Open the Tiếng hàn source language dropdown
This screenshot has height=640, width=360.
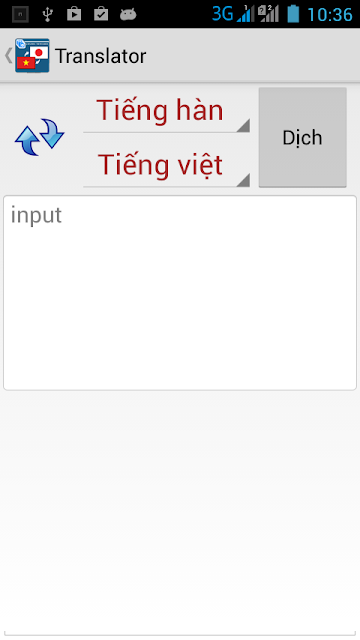point(167,111)
